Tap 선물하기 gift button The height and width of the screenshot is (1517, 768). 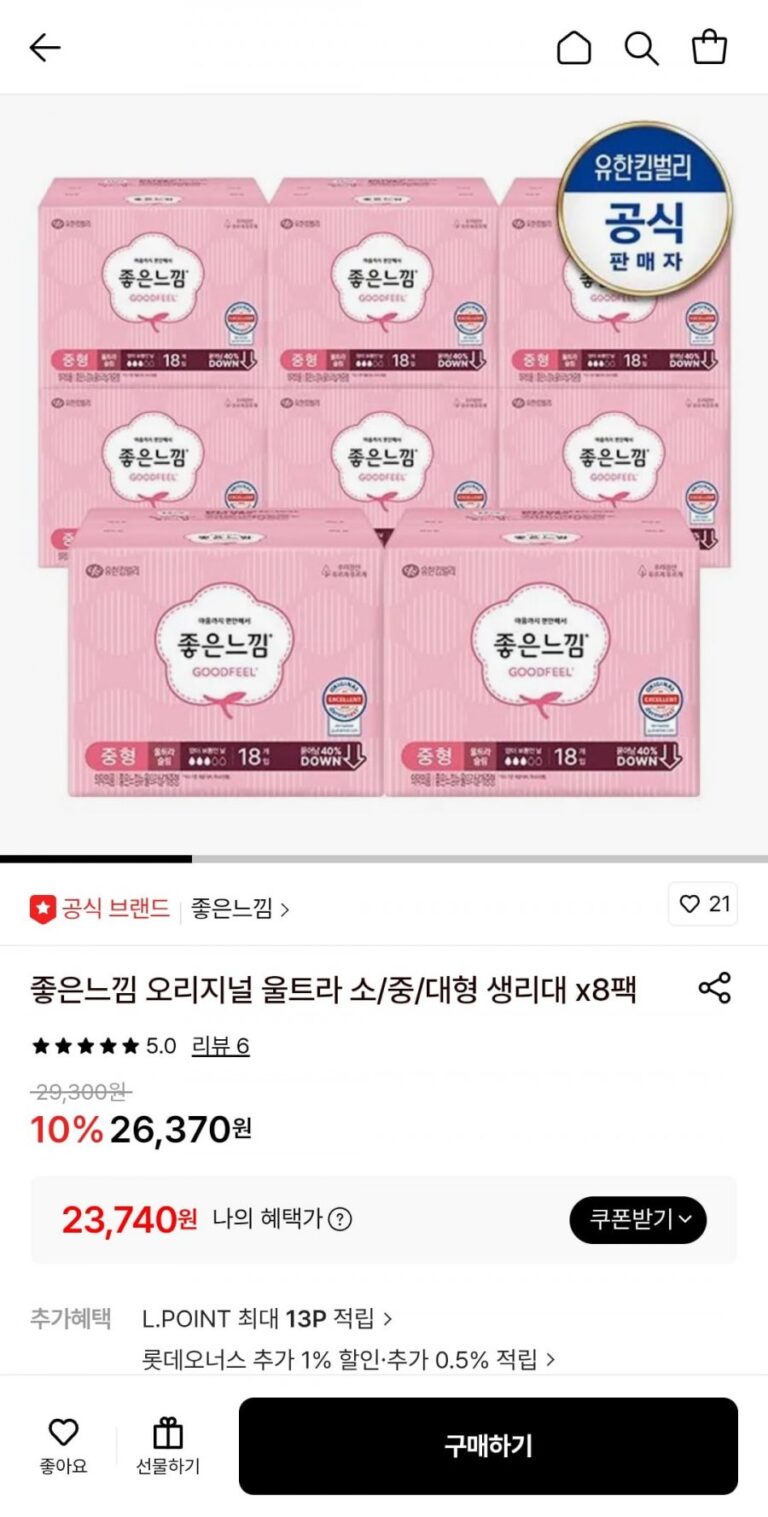(x=168, y=1445)
